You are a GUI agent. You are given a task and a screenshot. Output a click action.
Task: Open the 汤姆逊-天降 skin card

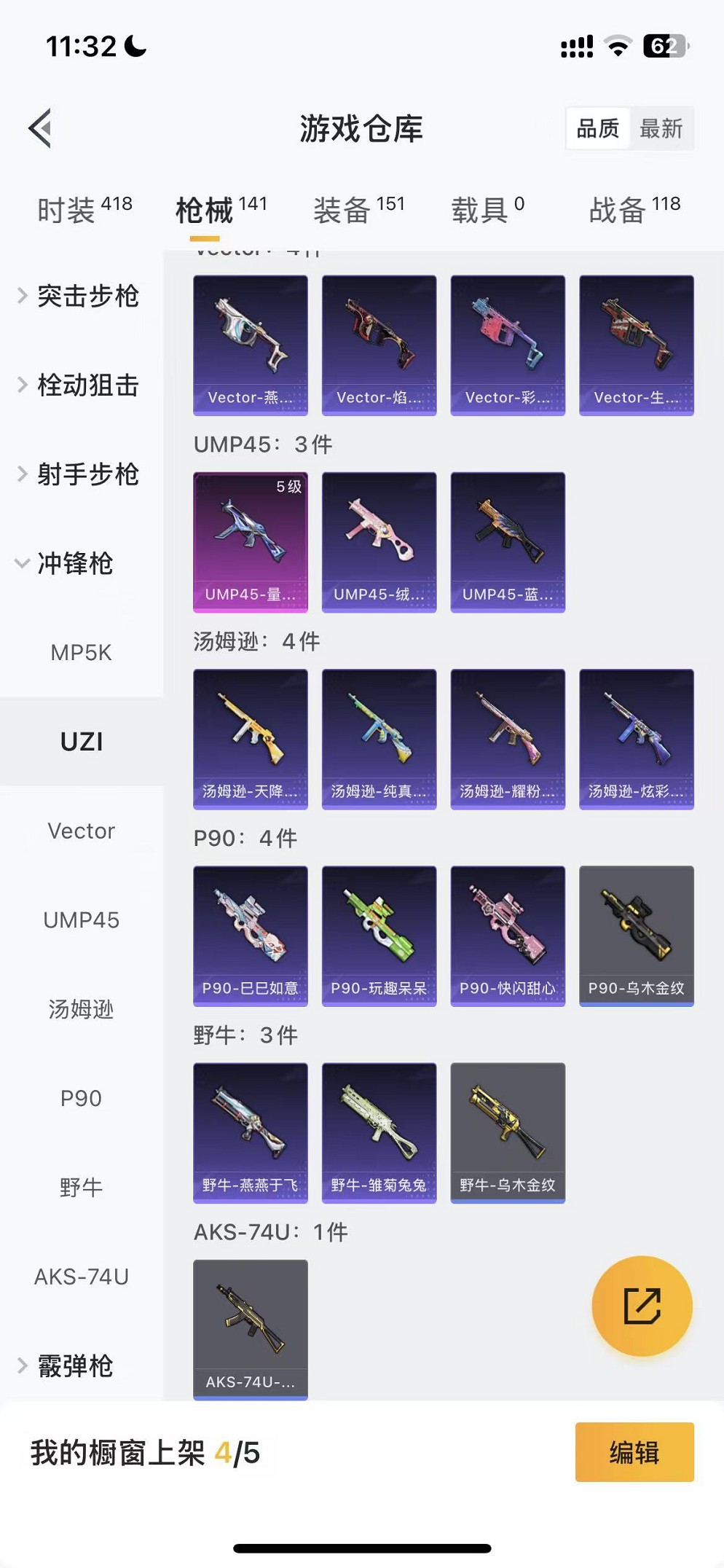250,739
